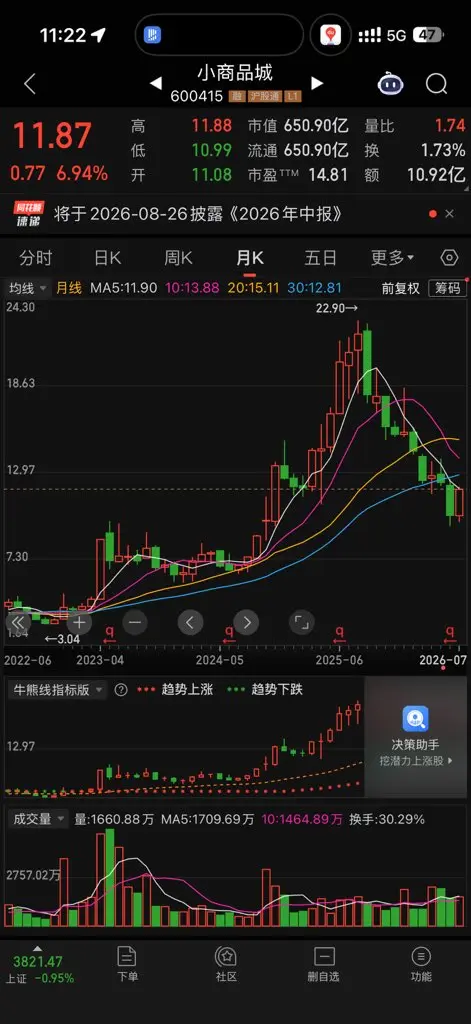This screenshot has height=1024, width=471.
Task: Tap the 筹码 button
Action: click(447, 288)
